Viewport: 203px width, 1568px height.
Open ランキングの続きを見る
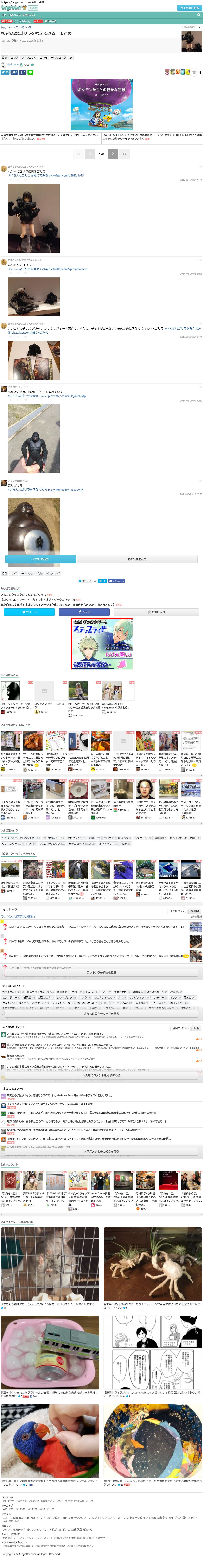click(x=101, y=972)
